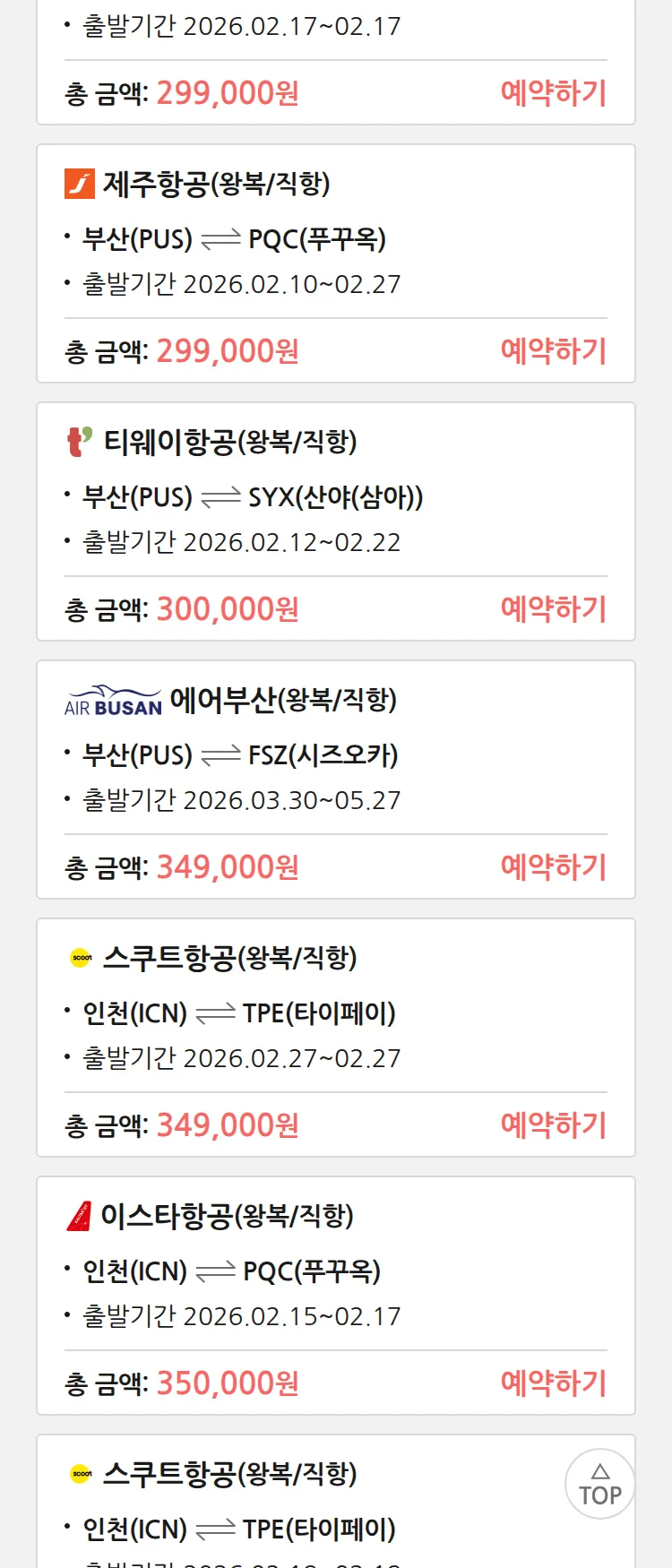The height and width of the screenshot is (1568, 672).
Task: Select 예약하기 on the 에어부산 FSZ card
Action: click(x=553, y=867)
